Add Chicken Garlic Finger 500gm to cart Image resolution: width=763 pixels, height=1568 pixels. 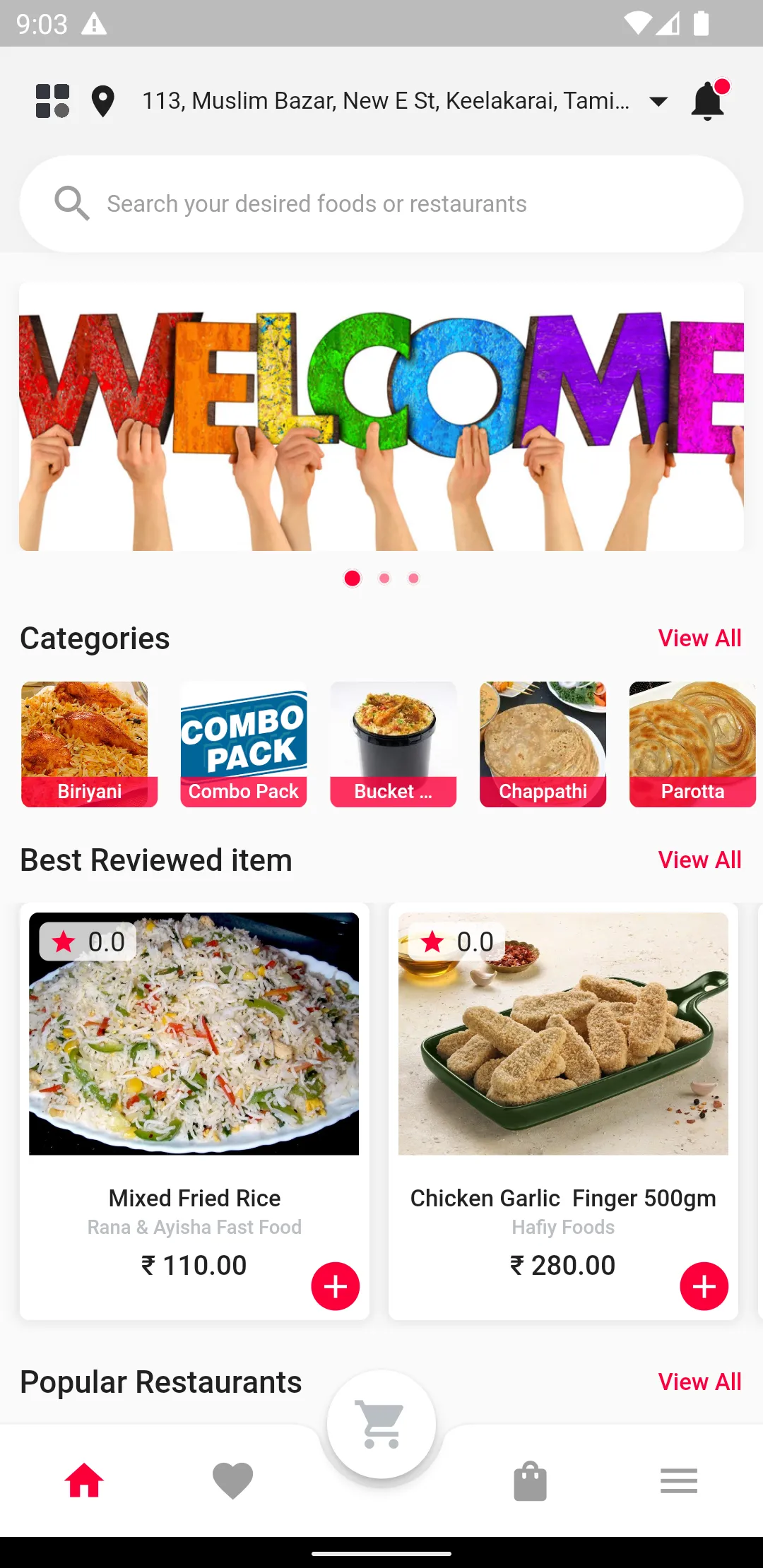(704, 1286)
